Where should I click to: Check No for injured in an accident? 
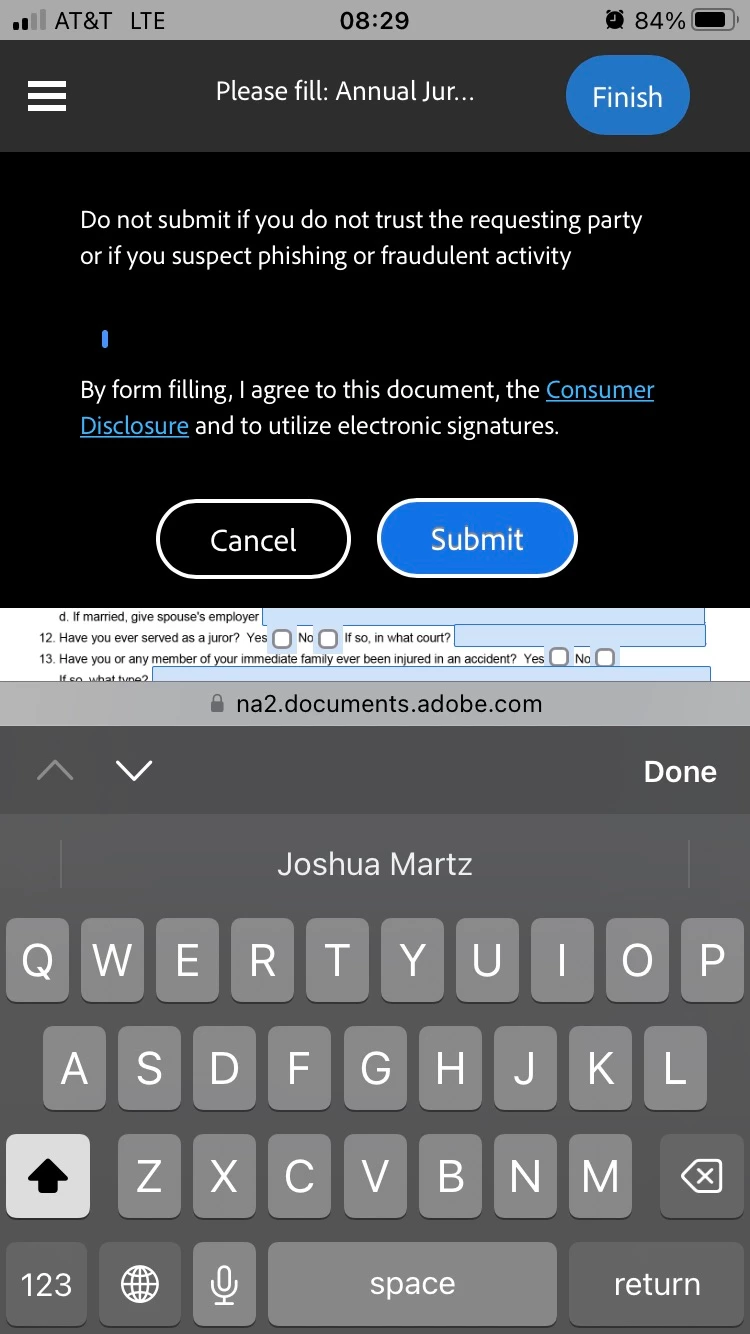(604, 658)
